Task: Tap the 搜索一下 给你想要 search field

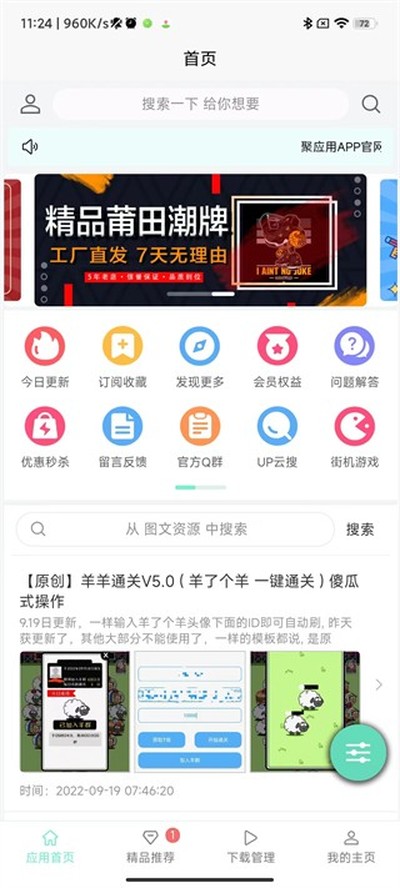Action: (x=201, y=104)
